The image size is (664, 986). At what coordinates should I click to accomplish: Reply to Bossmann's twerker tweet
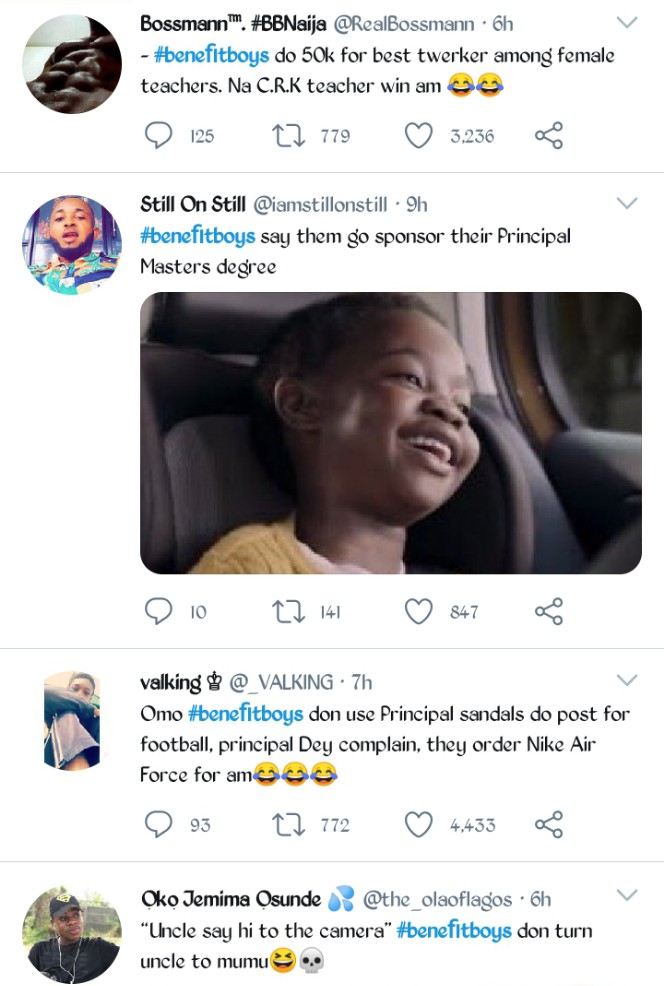point(159,135)
